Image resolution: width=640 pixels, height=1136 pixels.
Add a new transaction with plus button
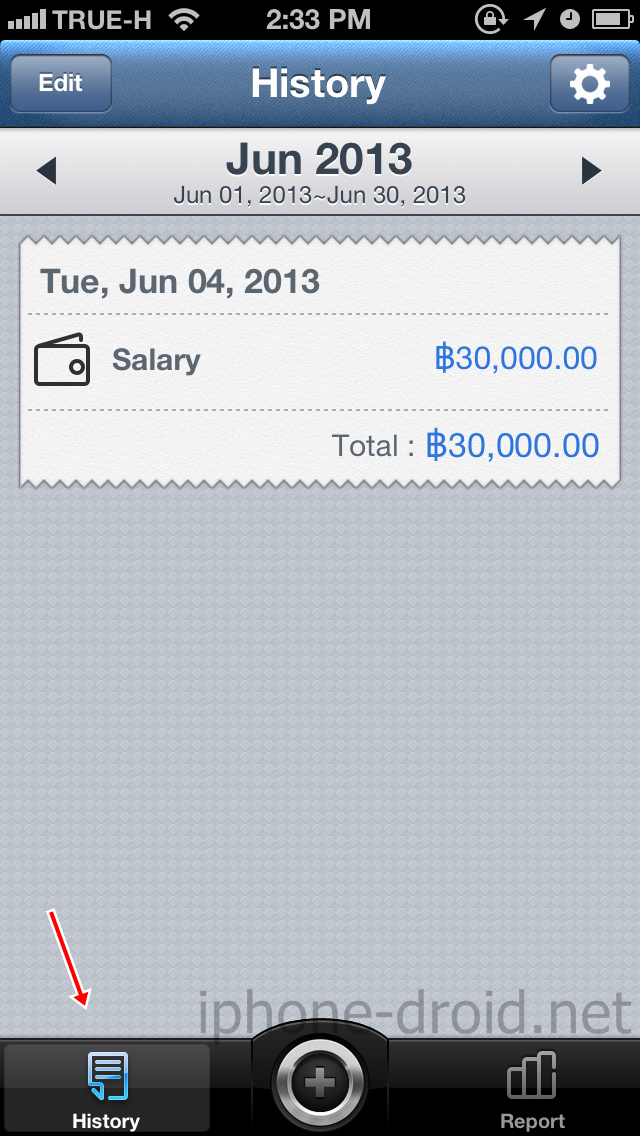click(x=320, y=1083)
